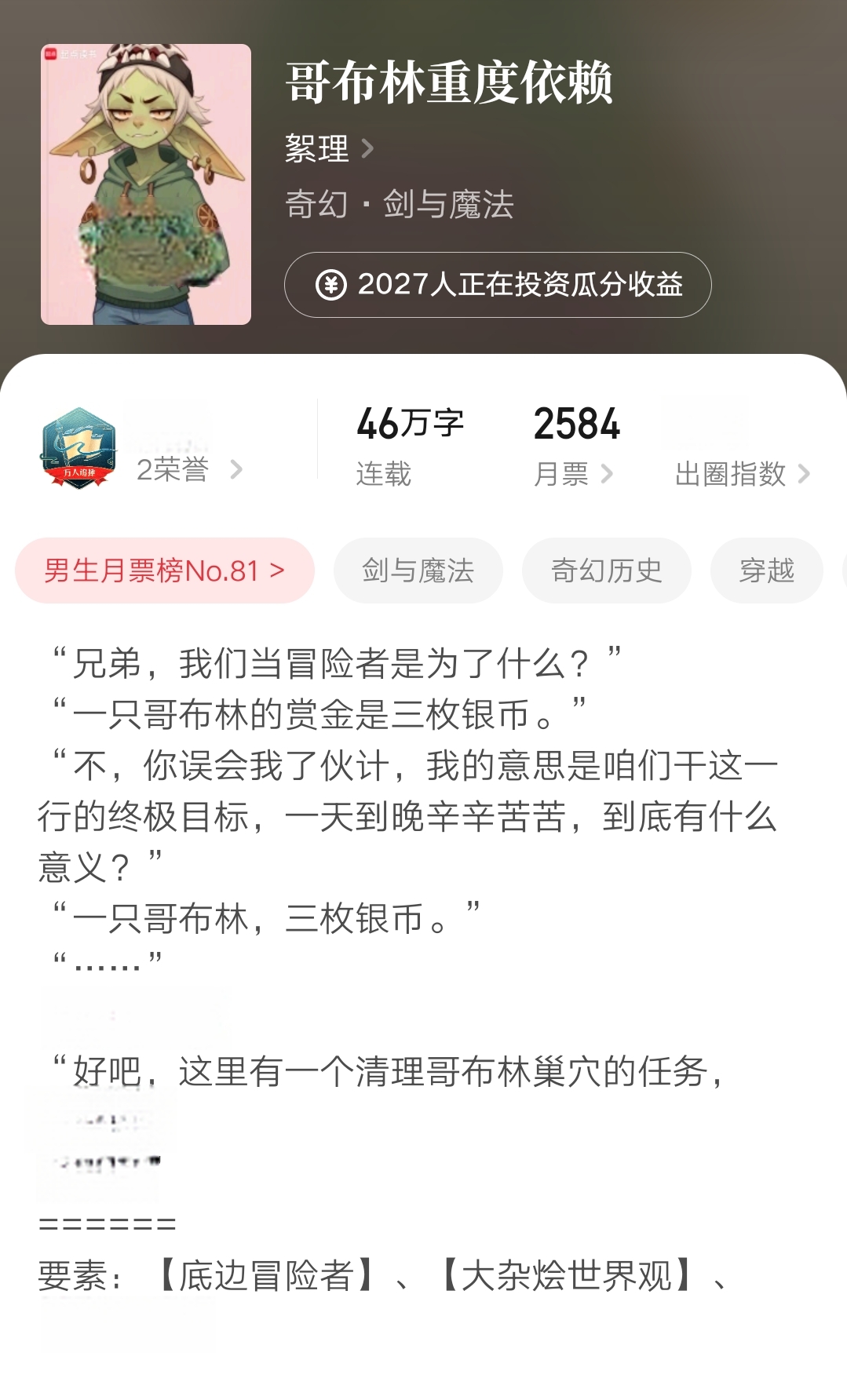The height and width of the screenshot is (1400, 847).
Task: Open author 絮理's profile
Action: pos(328,149)
